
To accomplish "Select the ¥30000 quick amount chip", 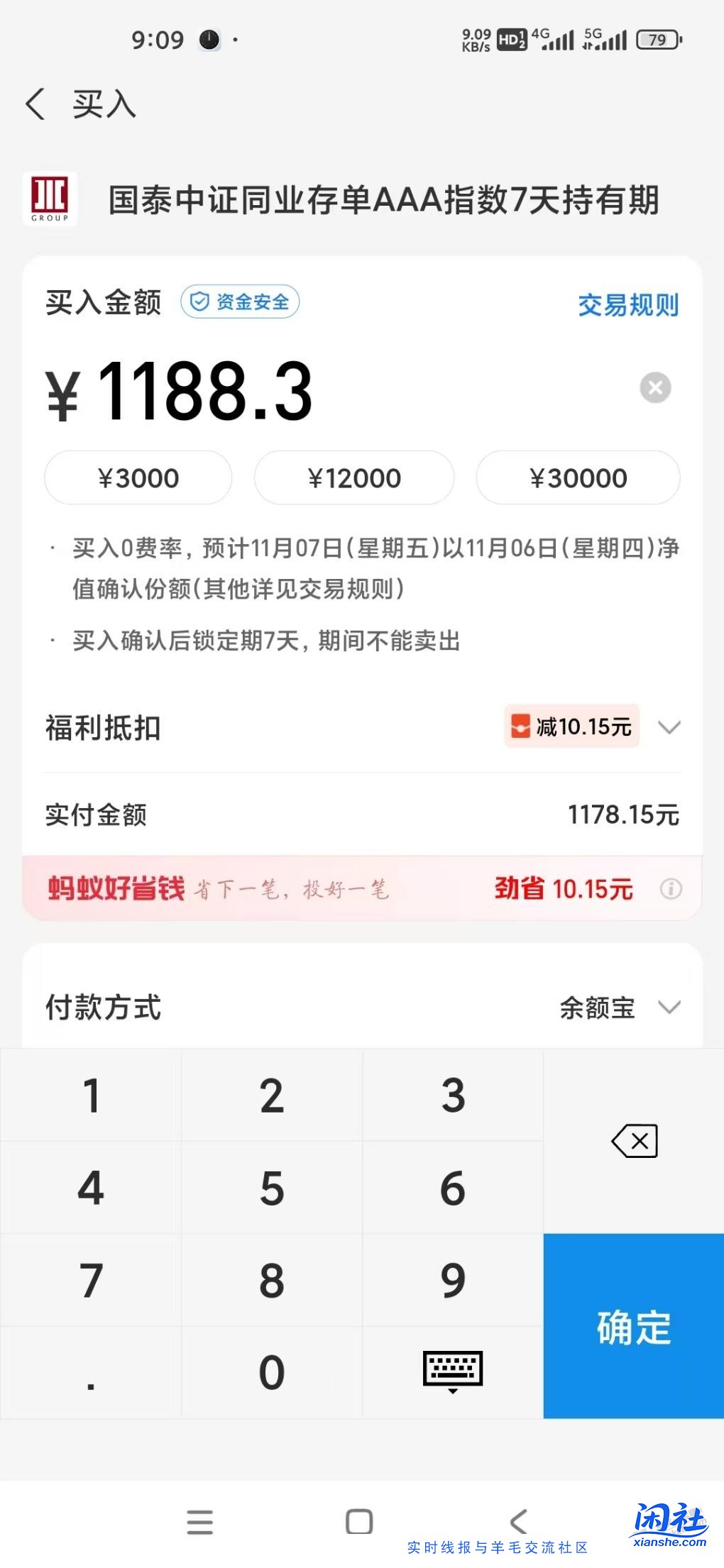I will click(x=578, y=477).
